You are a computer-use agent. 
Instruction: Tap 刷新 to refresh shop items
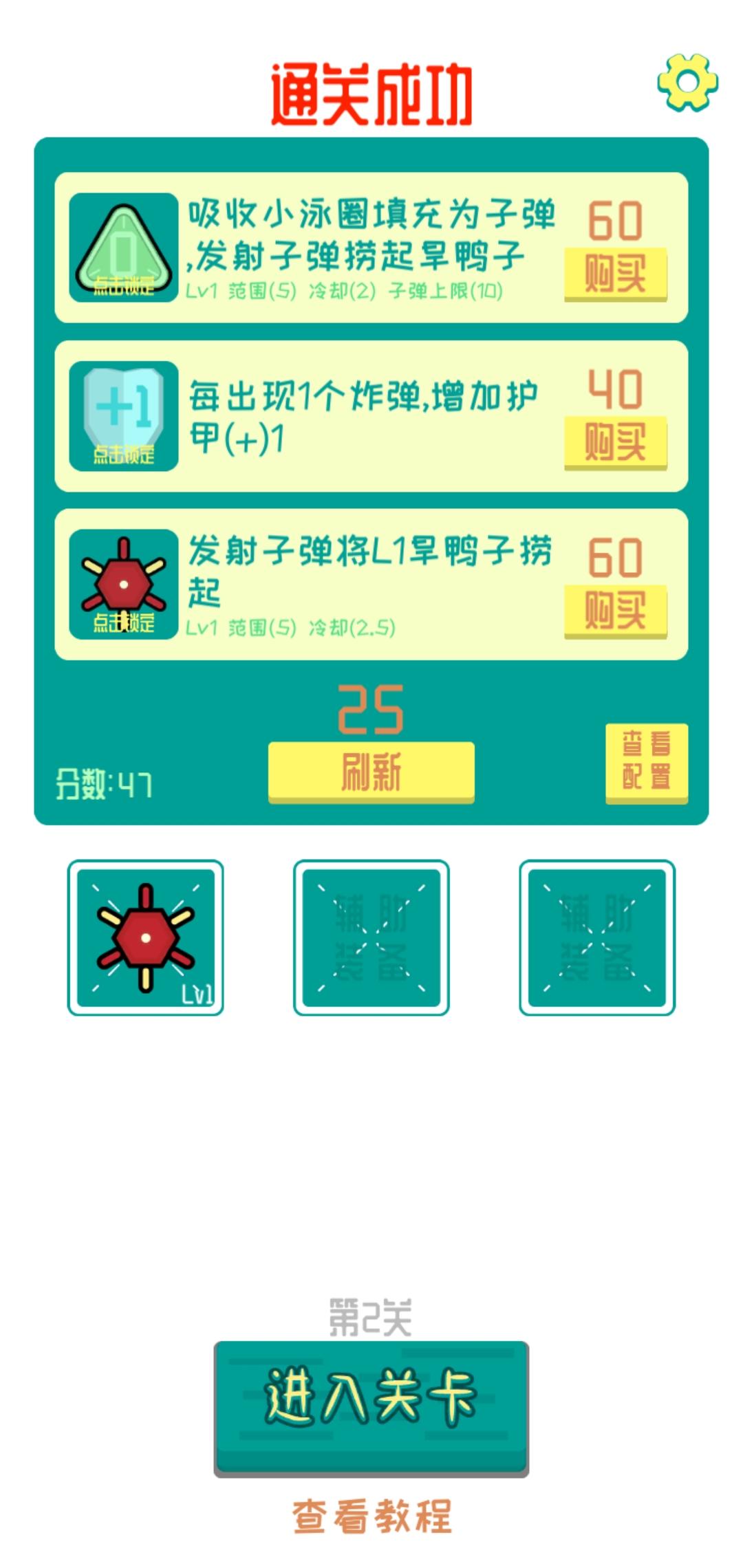[x=371, y=772]
